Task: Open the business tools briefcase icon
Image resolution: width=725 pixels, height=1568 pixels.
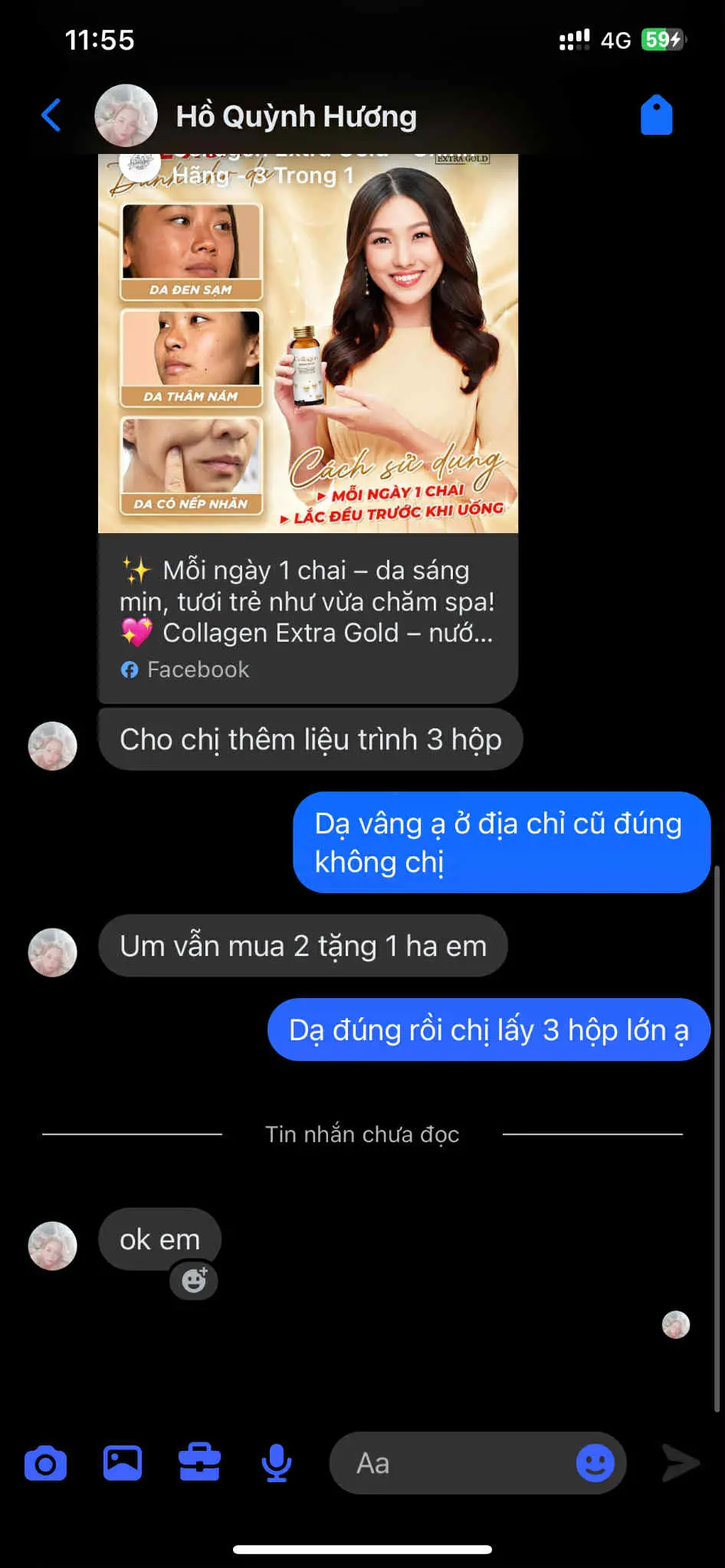Action: [200, 1462]
